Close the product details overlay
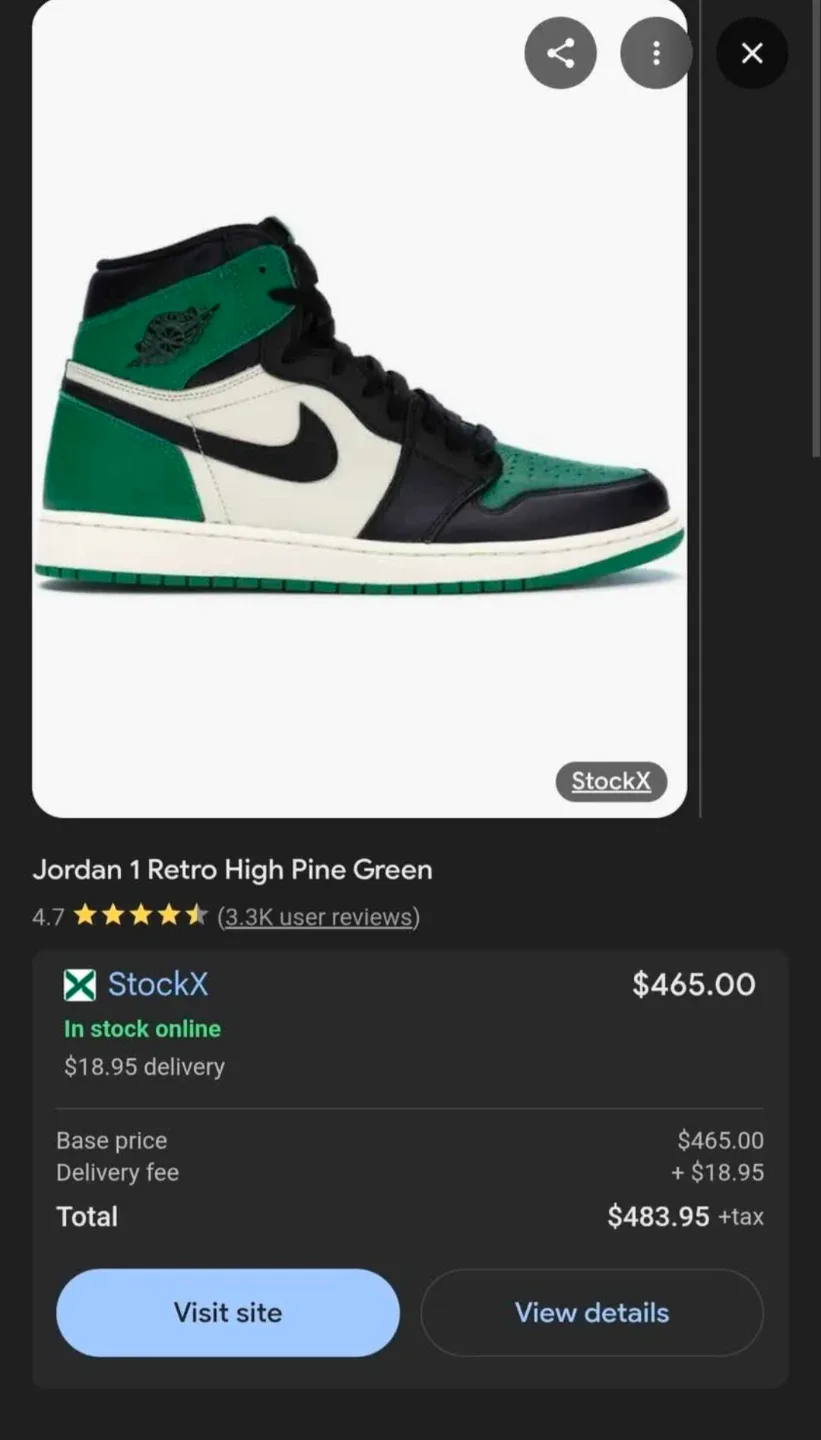Screen dimensions: 821x1440 (x=752, y=53)
